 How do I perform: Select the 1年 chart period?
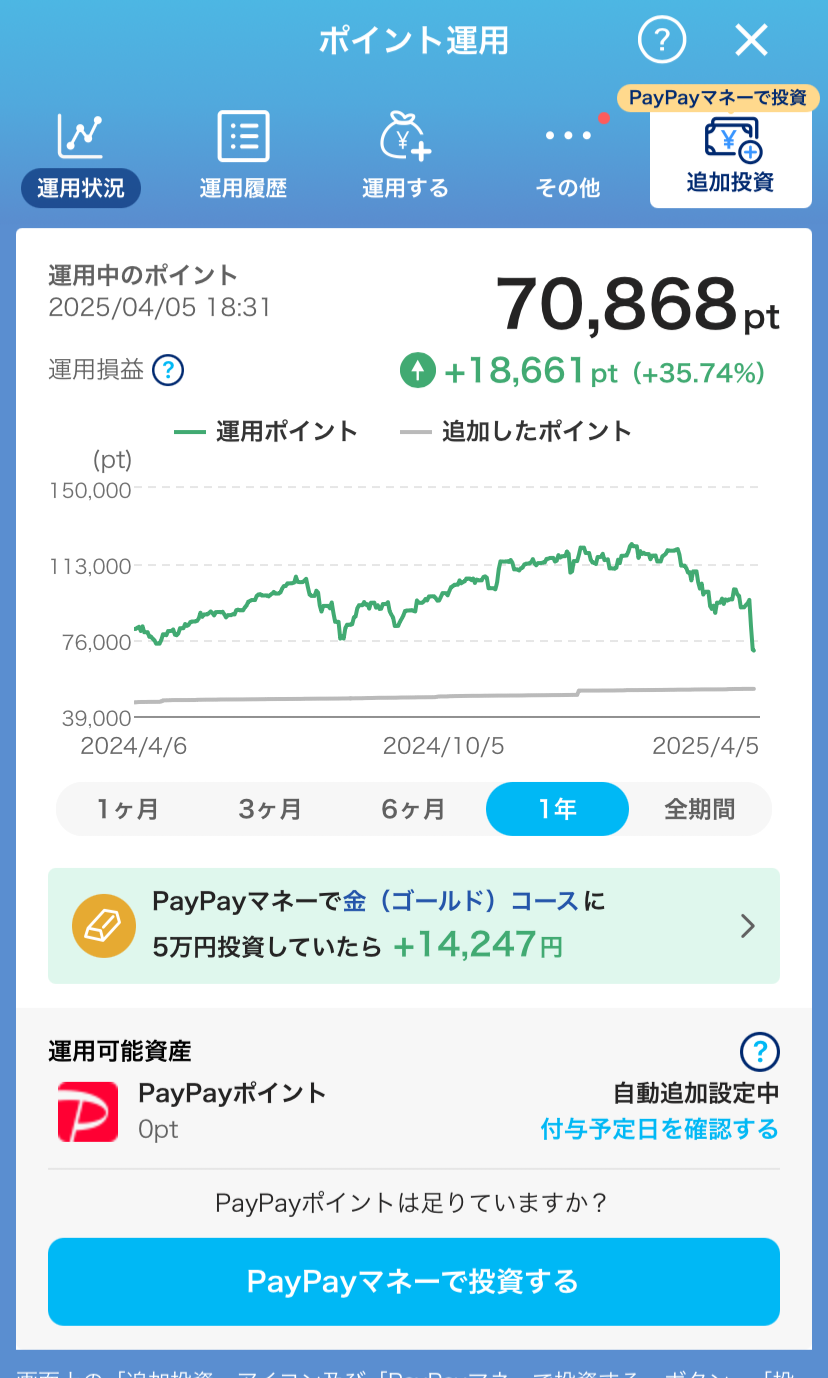(557, 809)
